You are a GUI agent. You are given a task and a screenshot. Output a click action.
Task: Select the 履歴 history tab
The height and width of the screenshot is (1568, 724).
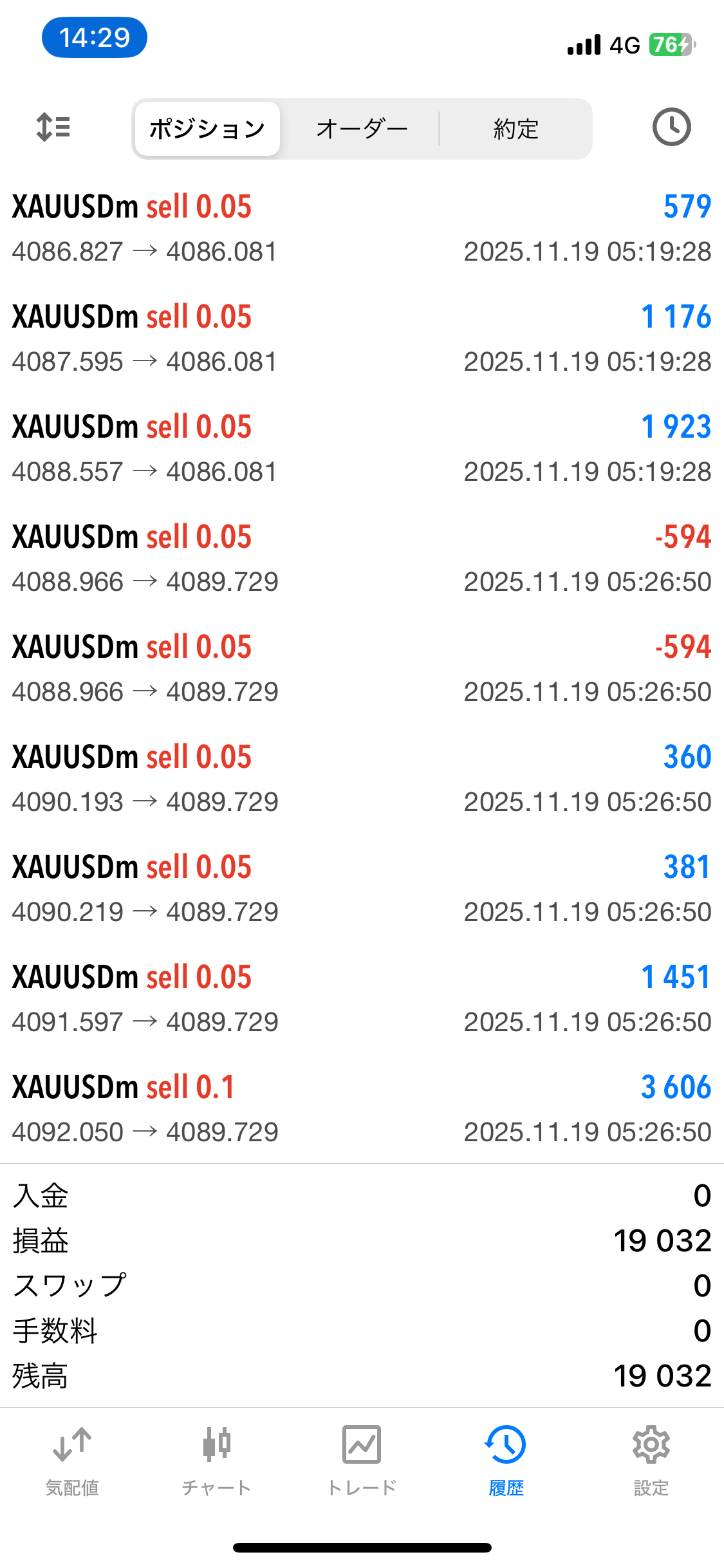506,1461
